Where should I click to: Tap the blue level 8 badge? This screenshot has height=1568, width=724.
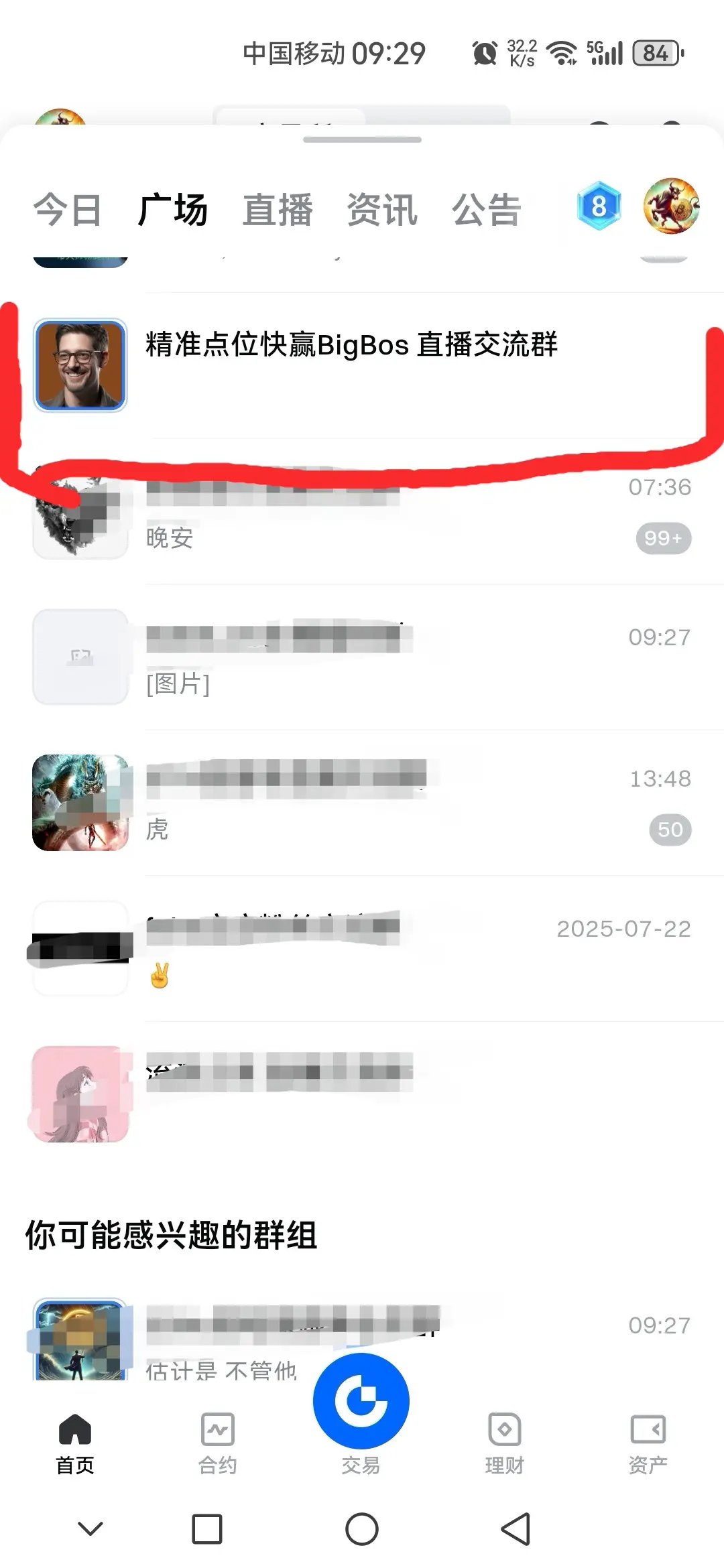point(600,206)
